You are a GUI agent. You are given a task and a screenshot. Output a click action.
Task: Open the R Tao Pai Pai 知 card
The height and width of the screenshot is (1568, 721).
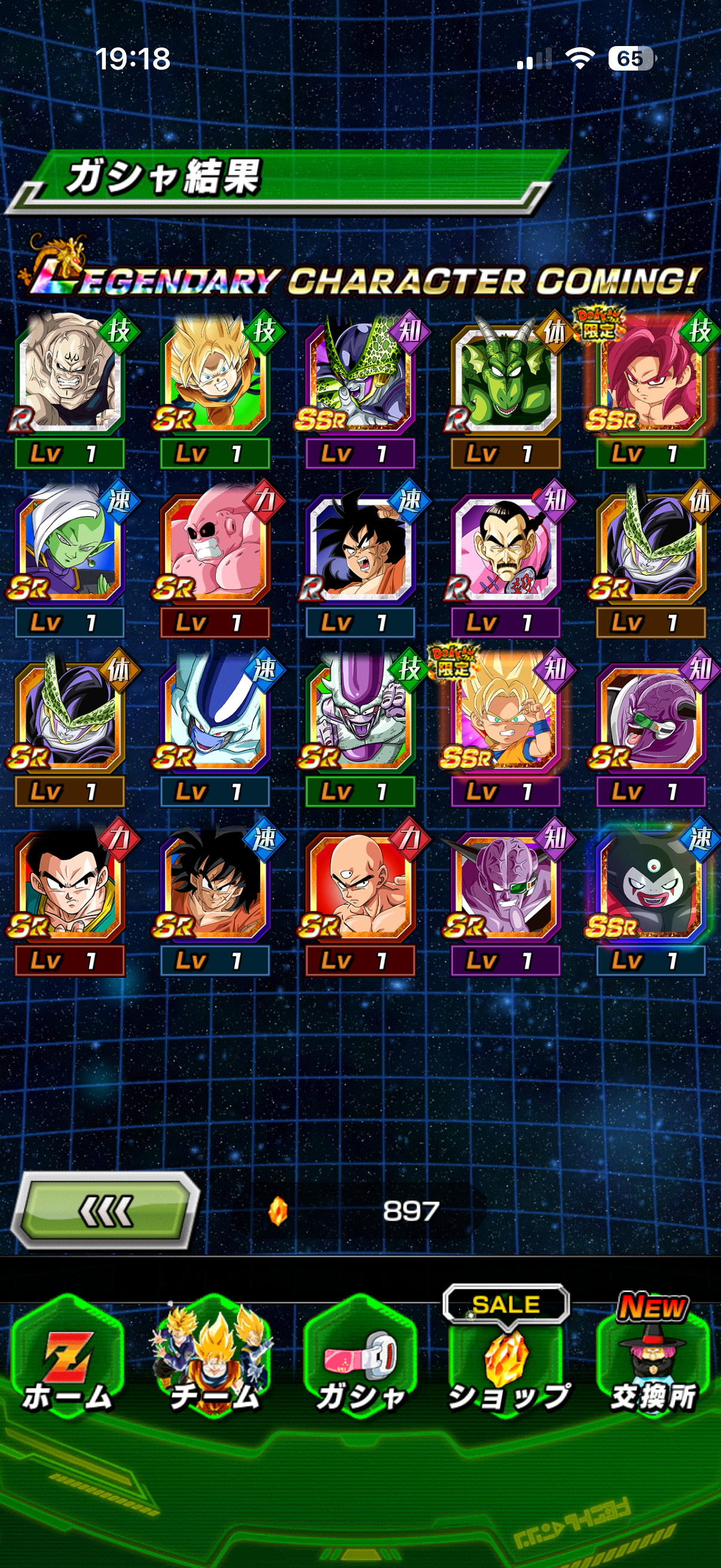(x=505, y=547)
